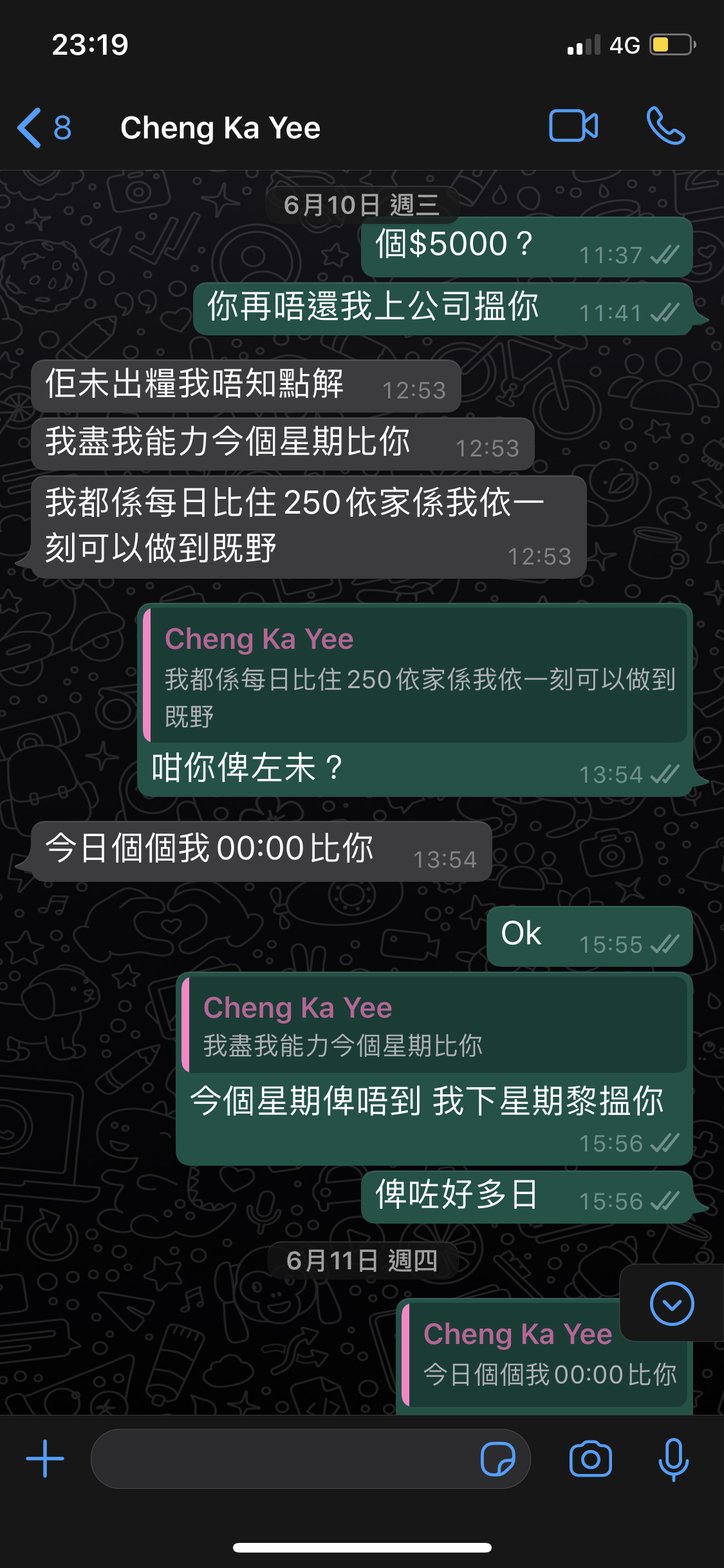Focus the message text field
This screenshot has width=724, height=1568.
pyautogui.click(x=283, y=1459)
